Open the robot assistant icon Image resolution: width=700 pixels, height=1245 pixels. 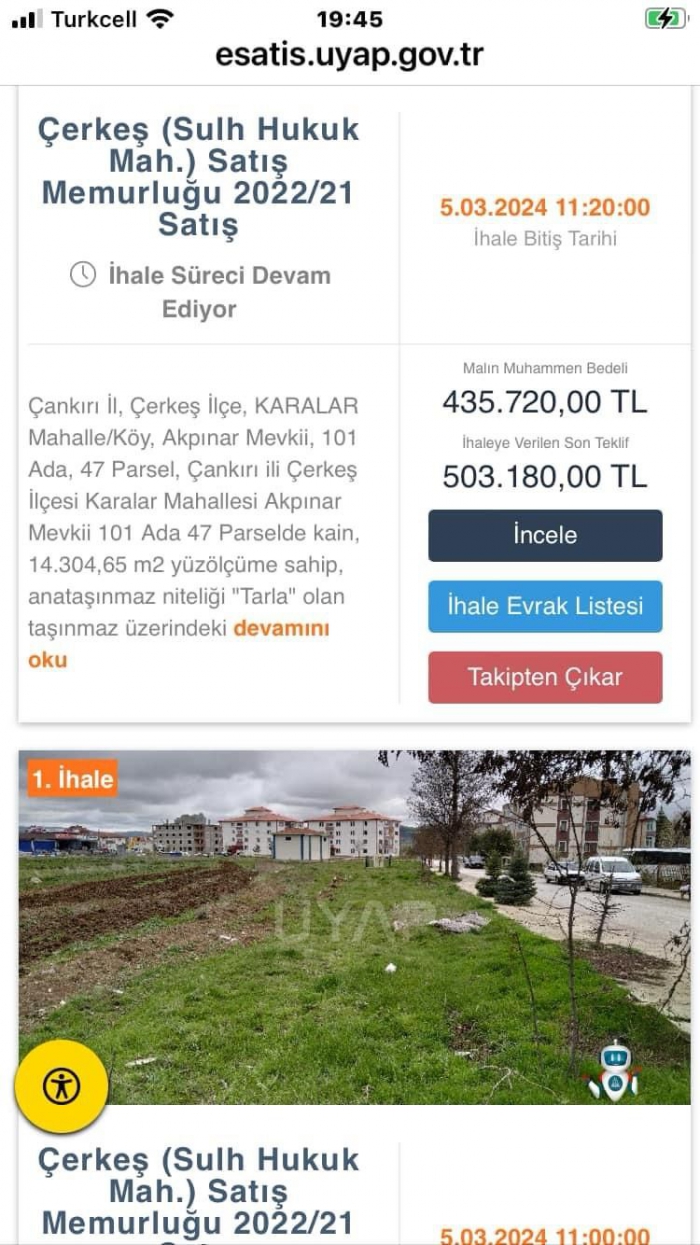(613, 1070)
